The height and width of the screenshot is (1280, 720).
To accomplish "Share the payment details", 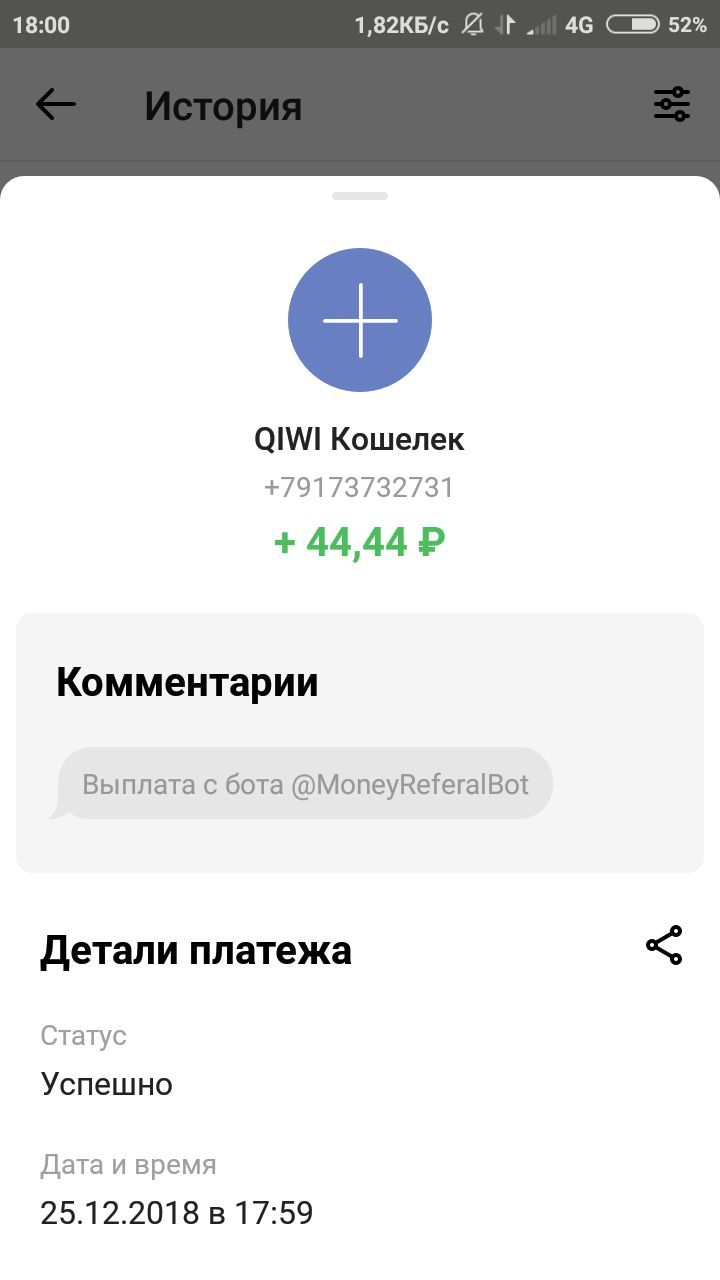I will pos(664,945).
